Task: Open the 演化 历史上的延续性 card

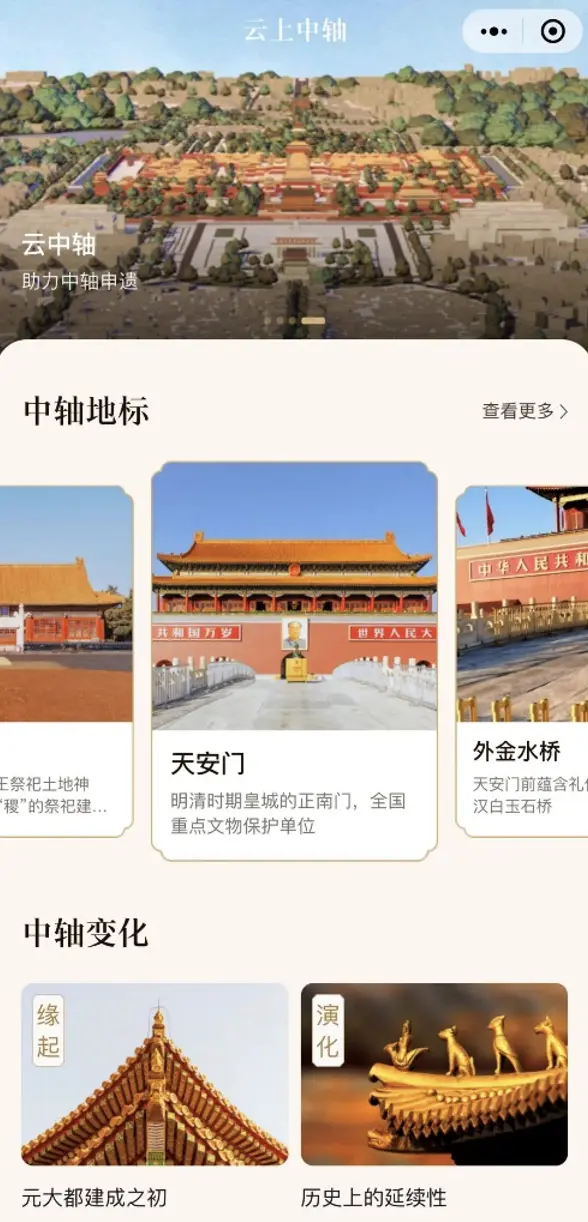Action: click(x=434, y=1097)
